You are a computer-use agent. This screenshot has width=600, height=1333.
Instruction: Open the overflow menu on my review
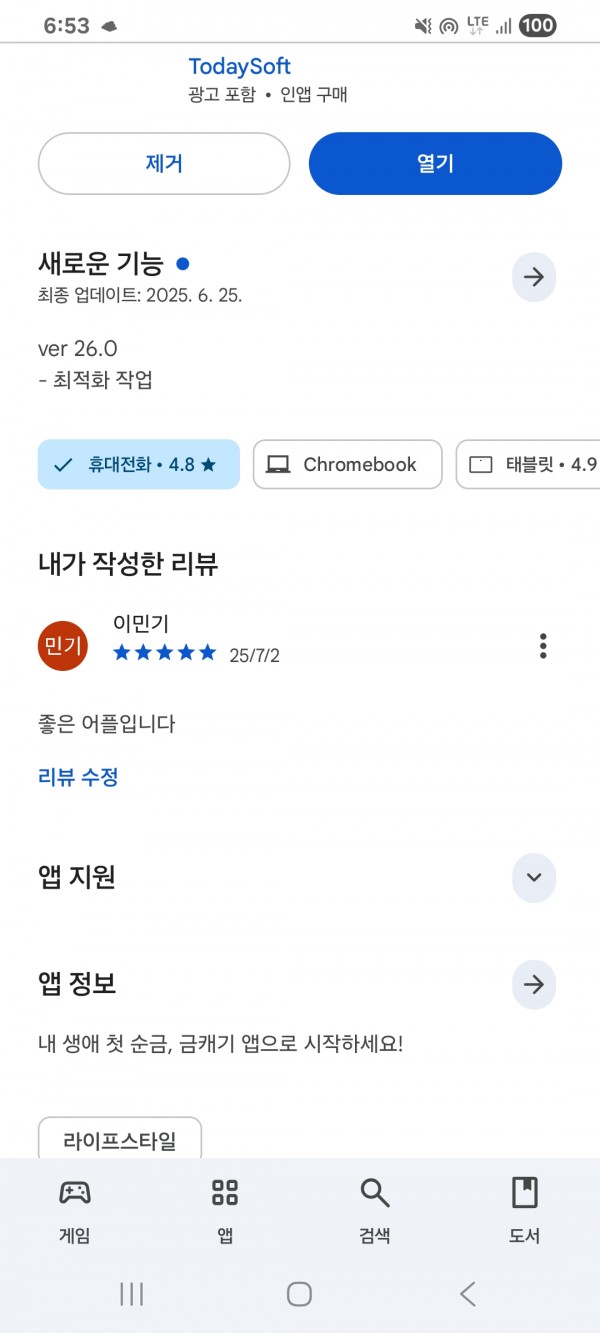(543, 645)
